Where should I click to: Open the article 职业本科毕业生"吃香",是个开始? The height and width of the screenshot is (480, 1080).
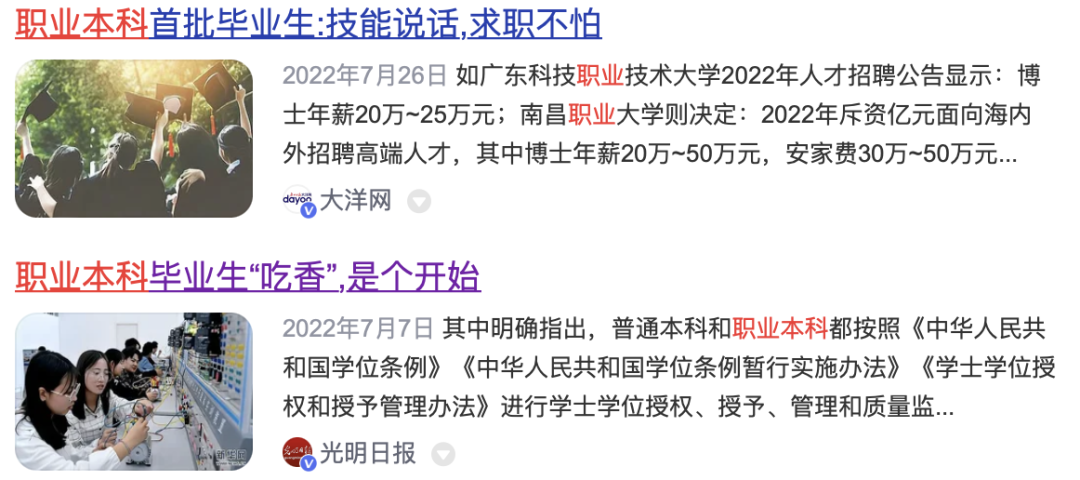248,276
